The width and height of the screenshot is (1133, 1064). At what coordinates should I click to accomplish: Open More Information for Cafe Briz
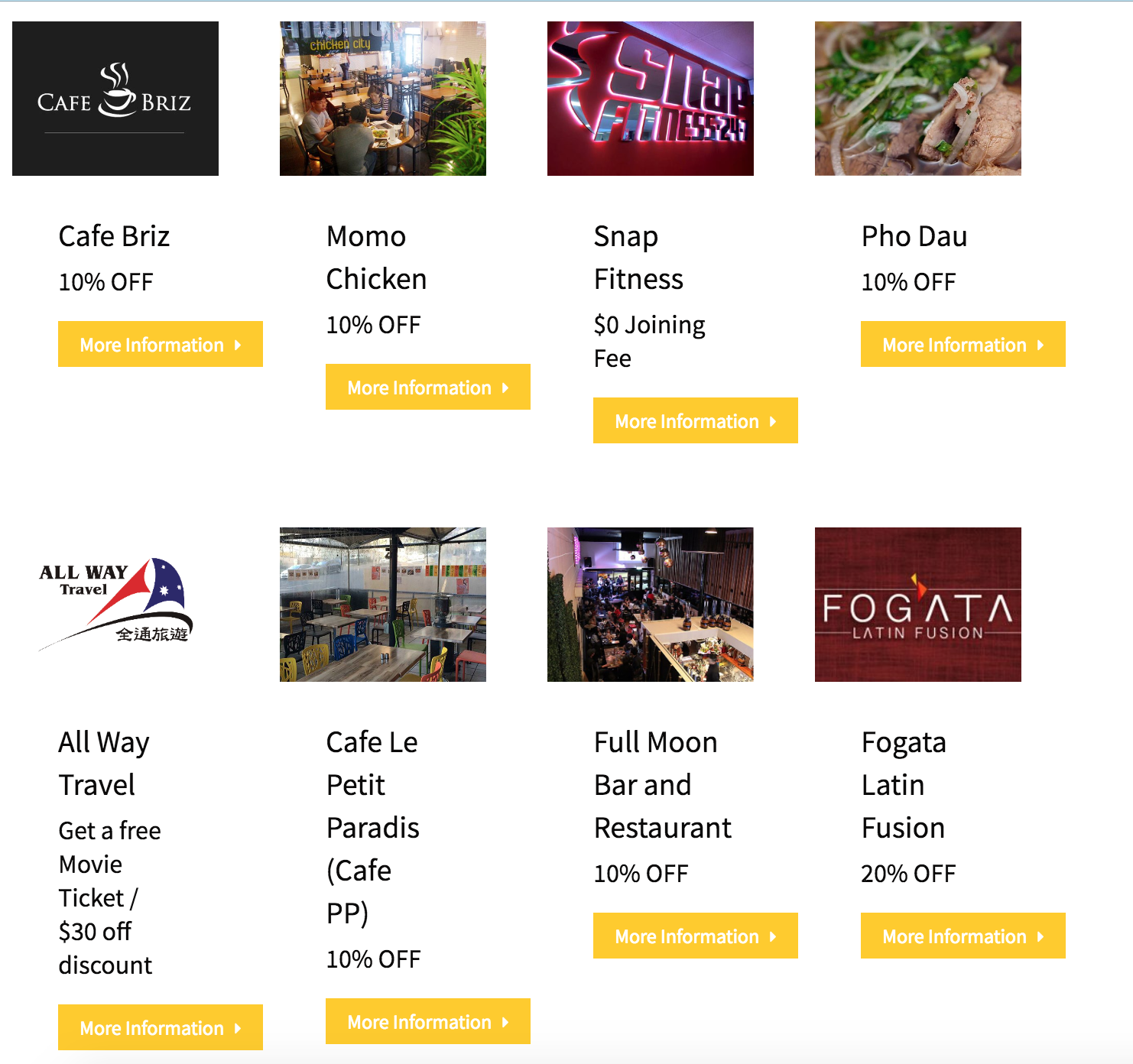160,344
